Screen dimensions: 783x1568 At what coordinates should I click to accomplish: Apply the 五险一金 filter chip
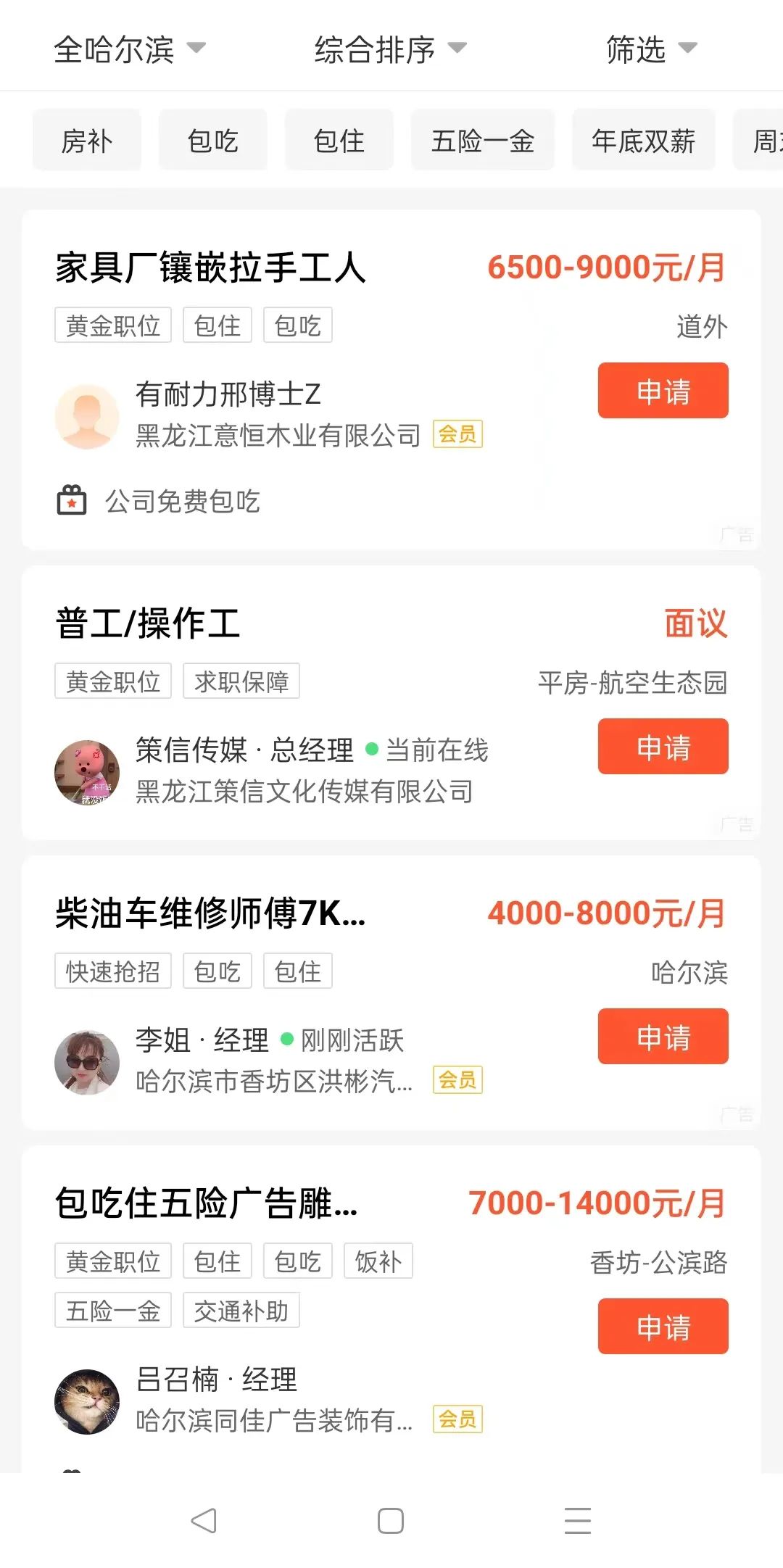pyautogui.click(x=483, y=141)
